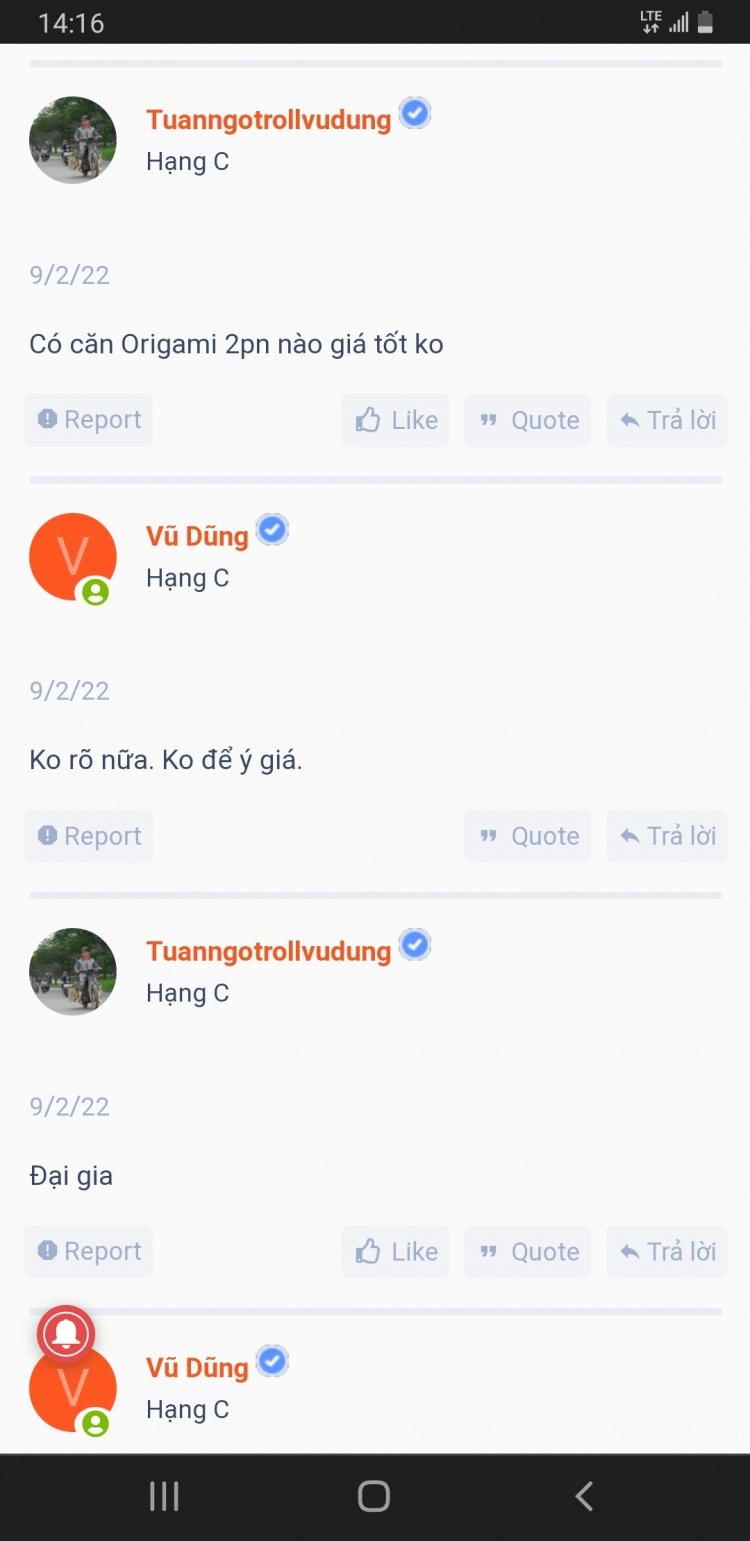Like the post 'Có căn Origami 2pn'
The height and width of the screenshot is (1541, 750).
tap(396, 420)
